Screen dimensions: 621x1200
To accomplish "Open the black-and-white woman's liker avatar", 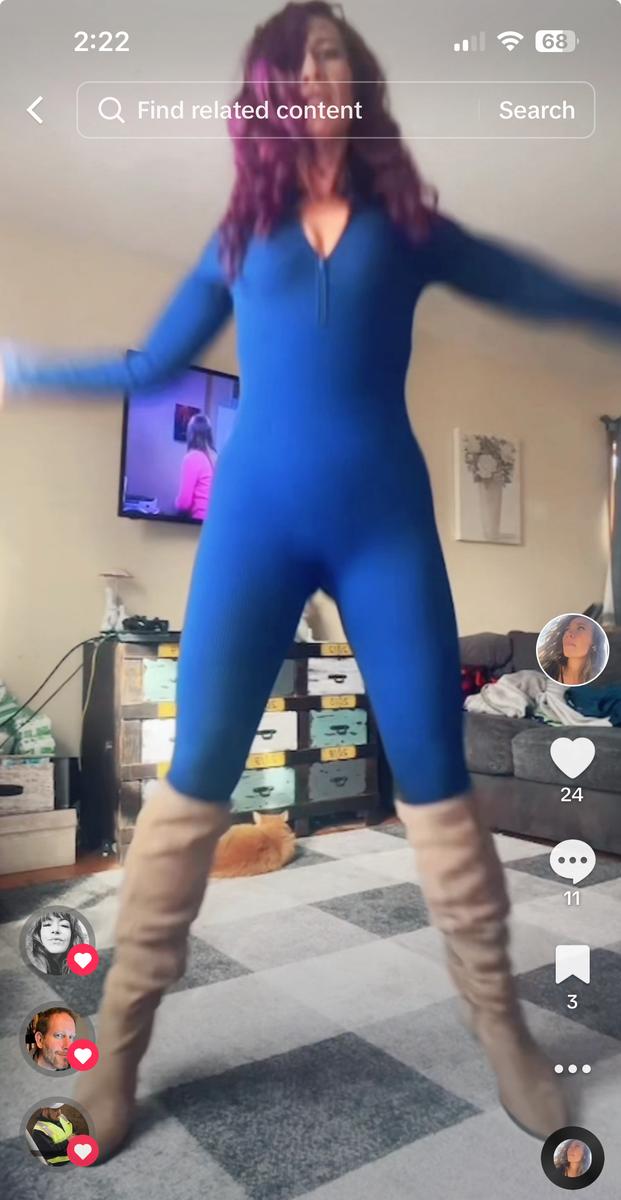I will pyautogui.click(x=58, y=941).
